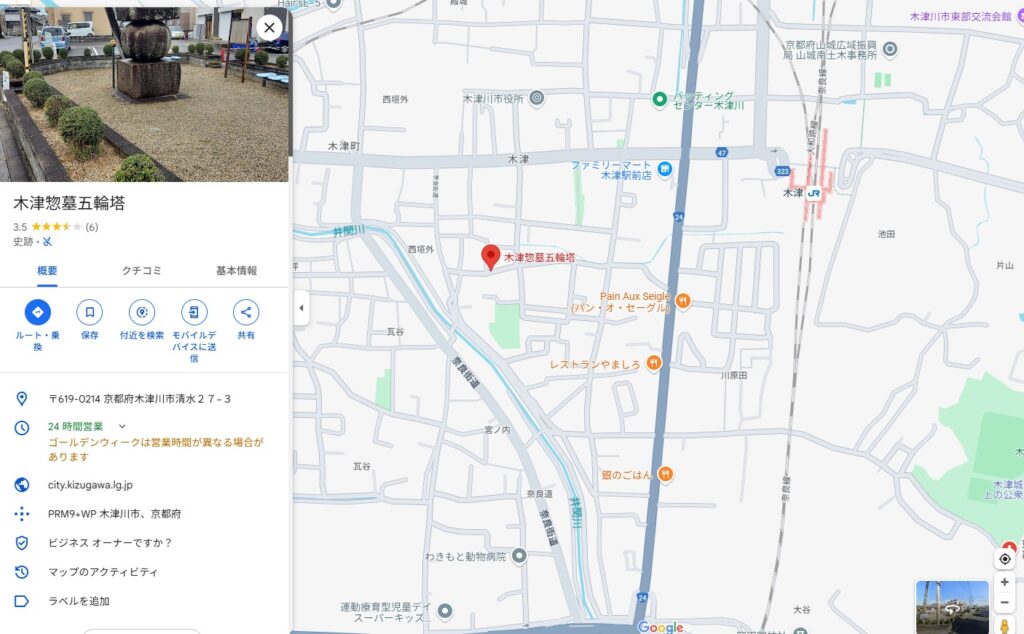
Task: Expand the 24時間営業 opening hours
Action: tap(122, 426)
